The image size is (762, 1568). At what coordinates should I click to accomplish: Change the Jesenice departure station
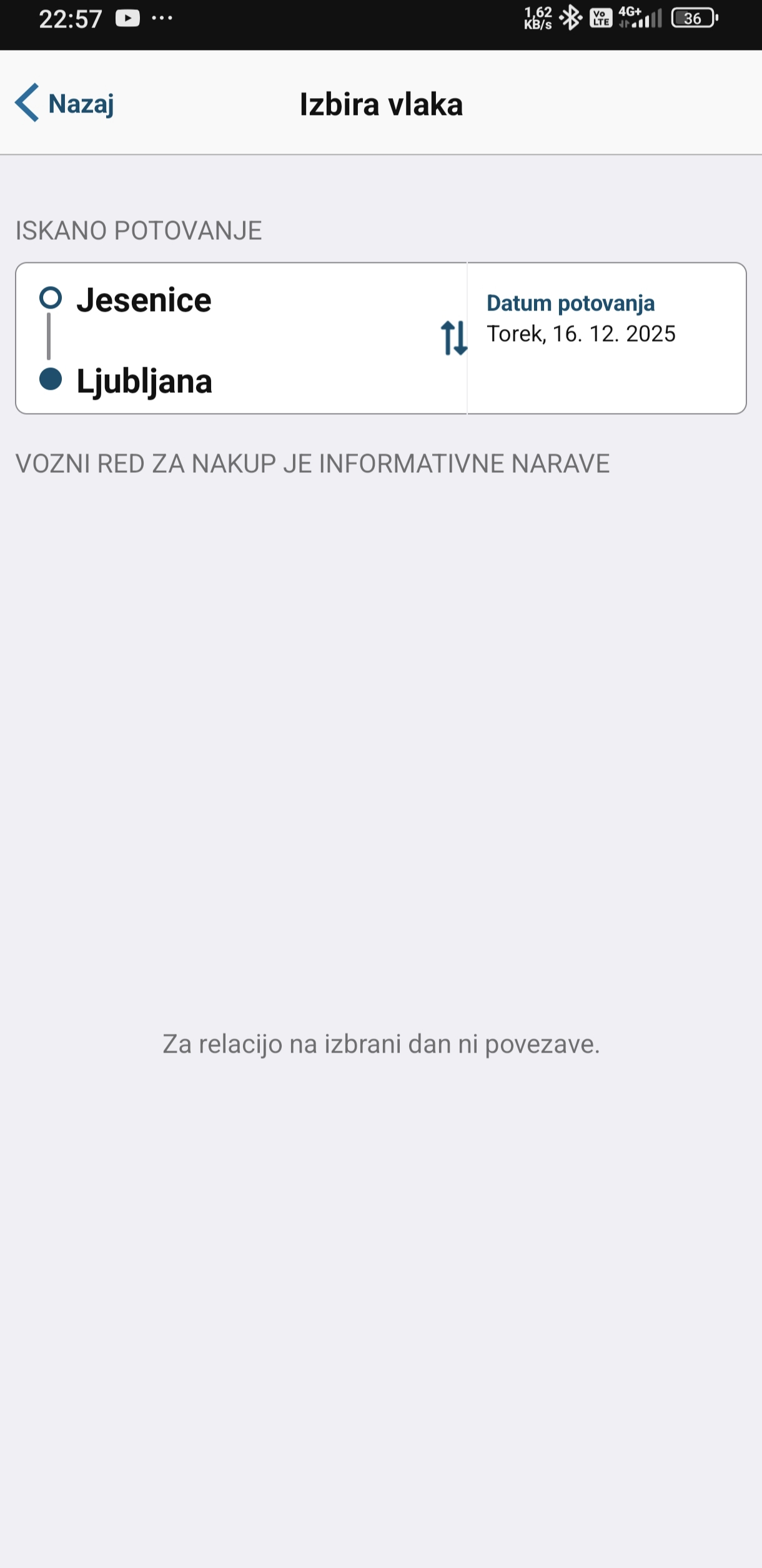tap(144, 300)
